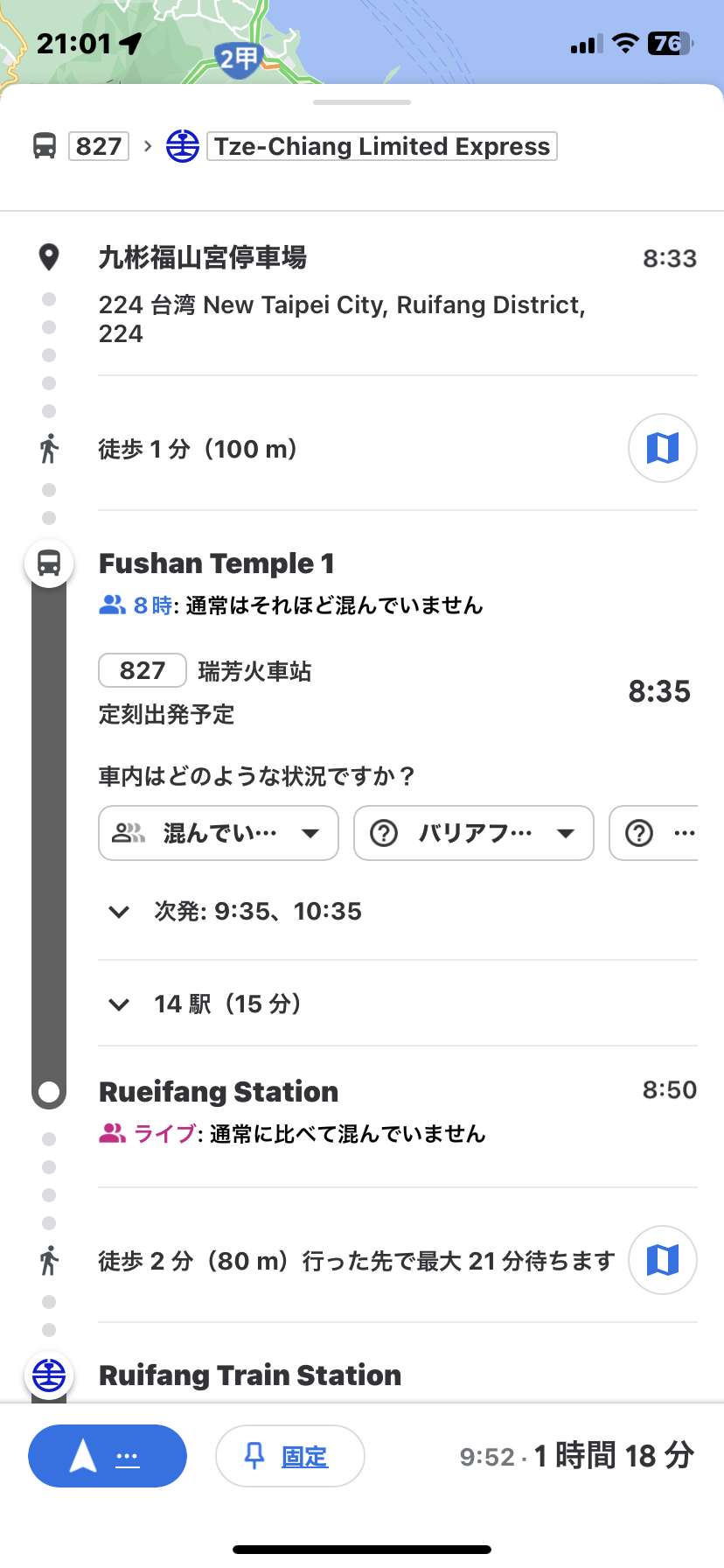This screenshot has width=724, height=1568.
Task: Start navigation with the blue arrow button
Action: click(x=108, y=1456)
